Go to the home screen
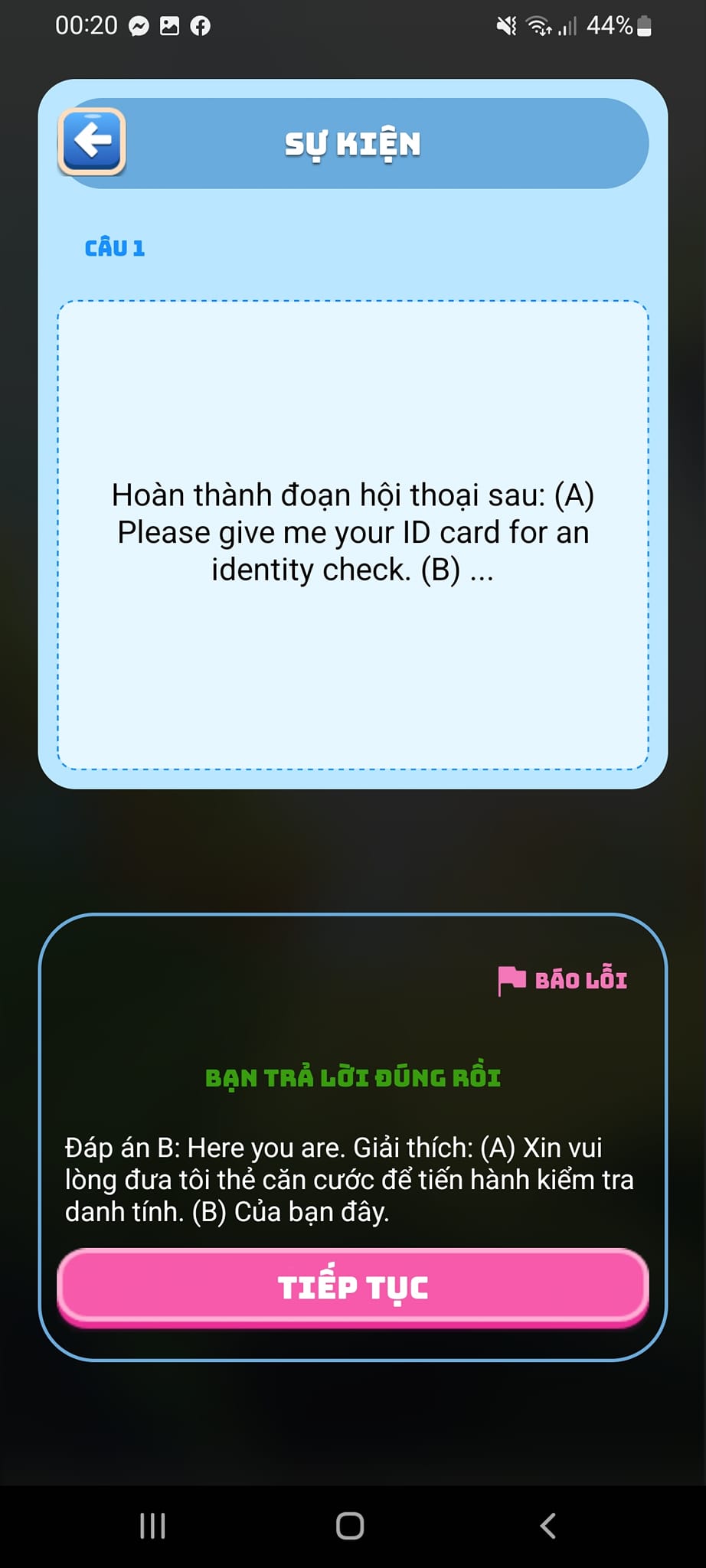 tap(350, 1526)
